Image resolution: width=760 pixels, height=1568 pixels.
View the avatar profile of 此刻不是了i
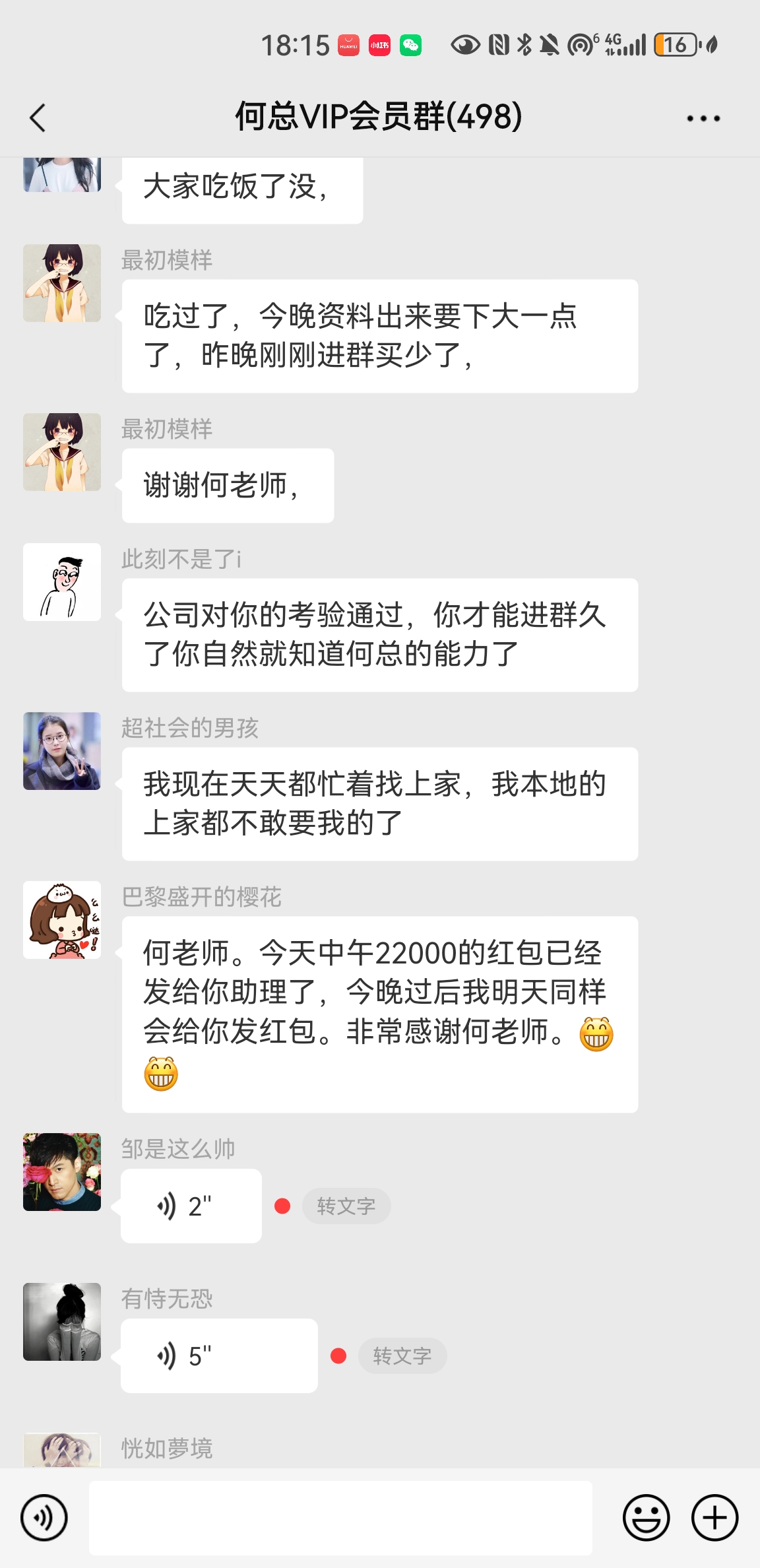[x=62, y=582]
